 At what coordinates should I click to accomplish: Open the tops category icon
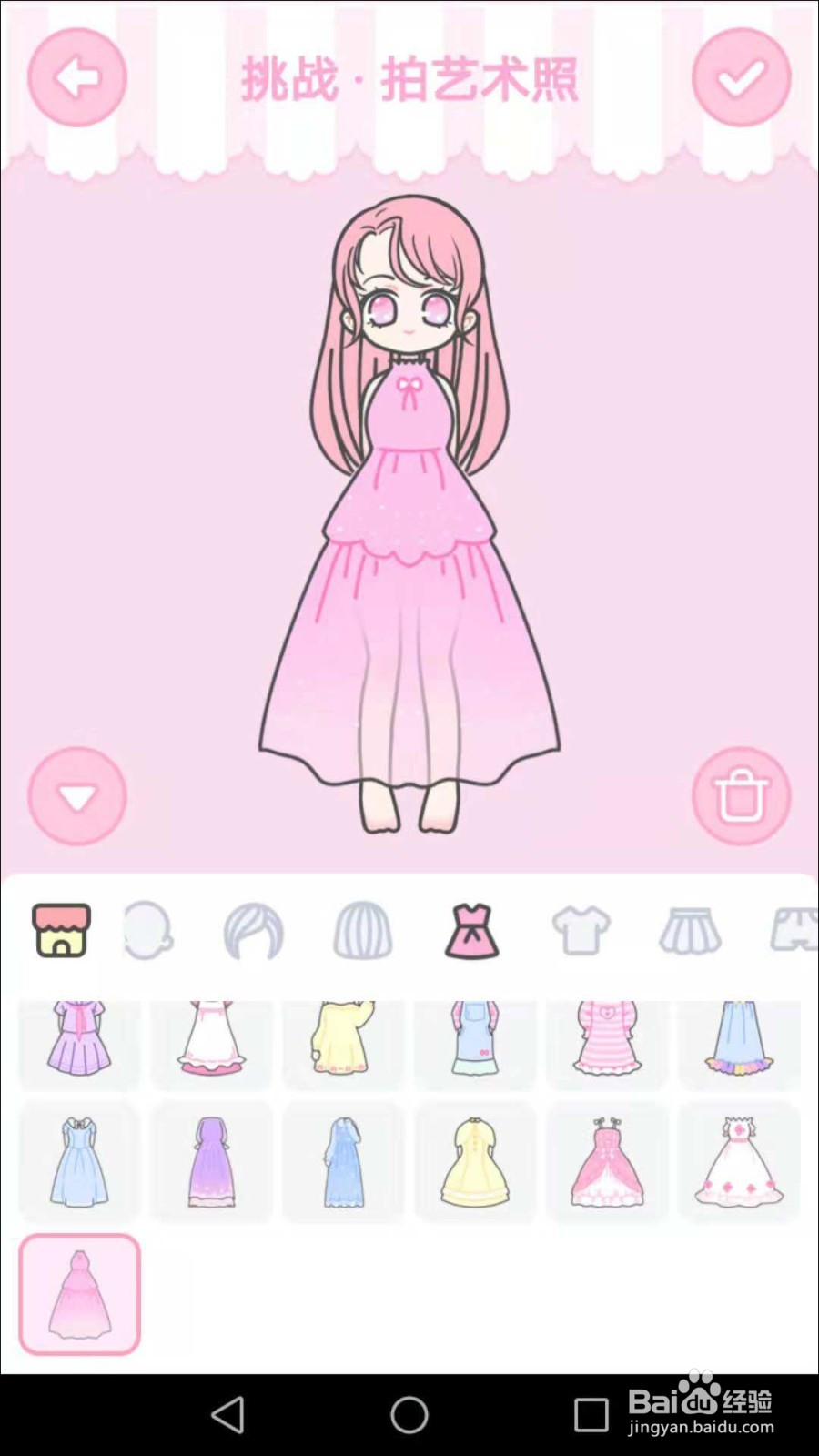[581, 931]
